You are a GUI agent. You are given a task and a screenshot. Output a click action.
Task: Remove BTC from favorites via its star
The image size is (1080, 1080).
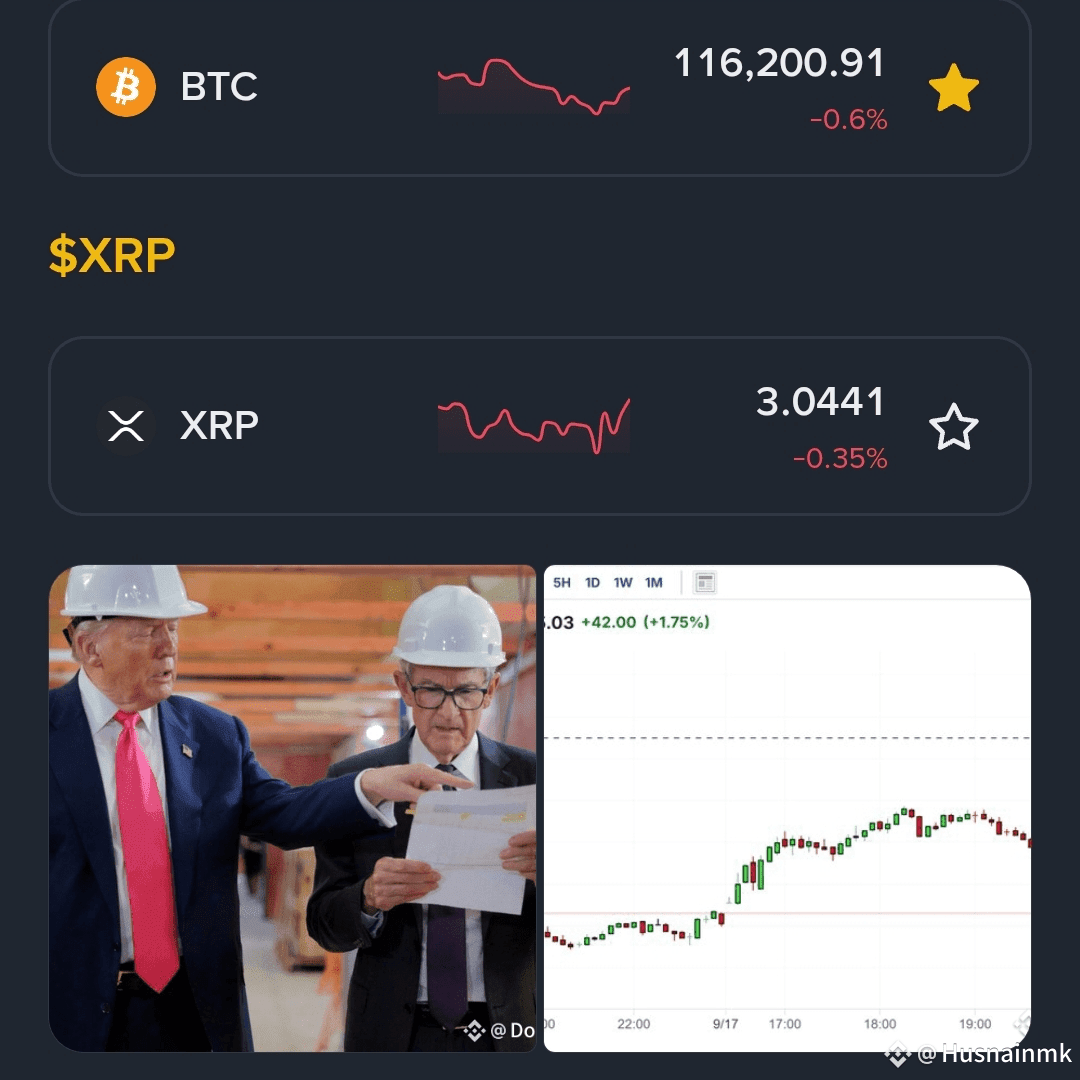(953, 89)
